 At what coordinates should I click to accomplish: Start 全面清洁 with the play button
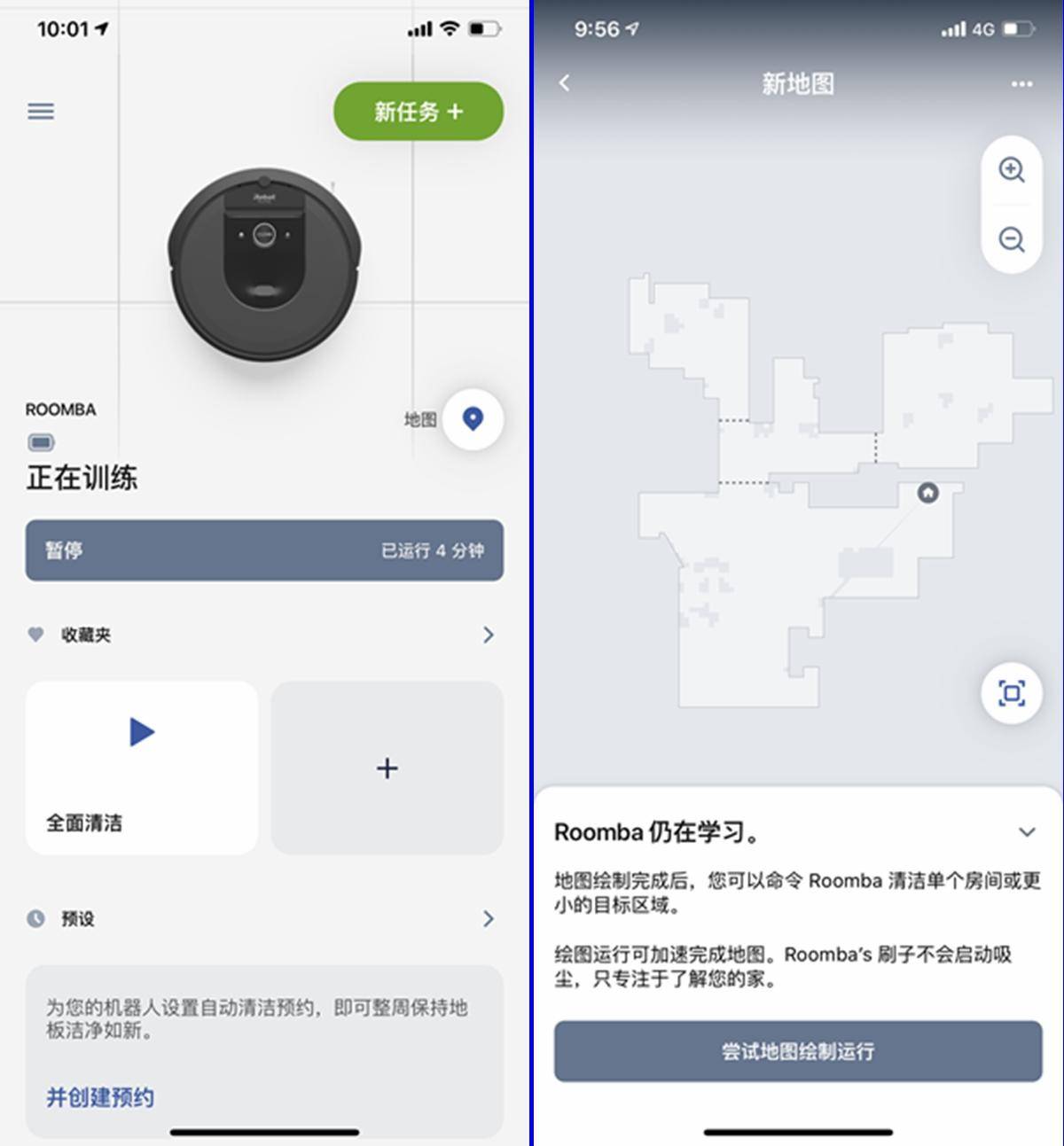[x=141, y=731]
